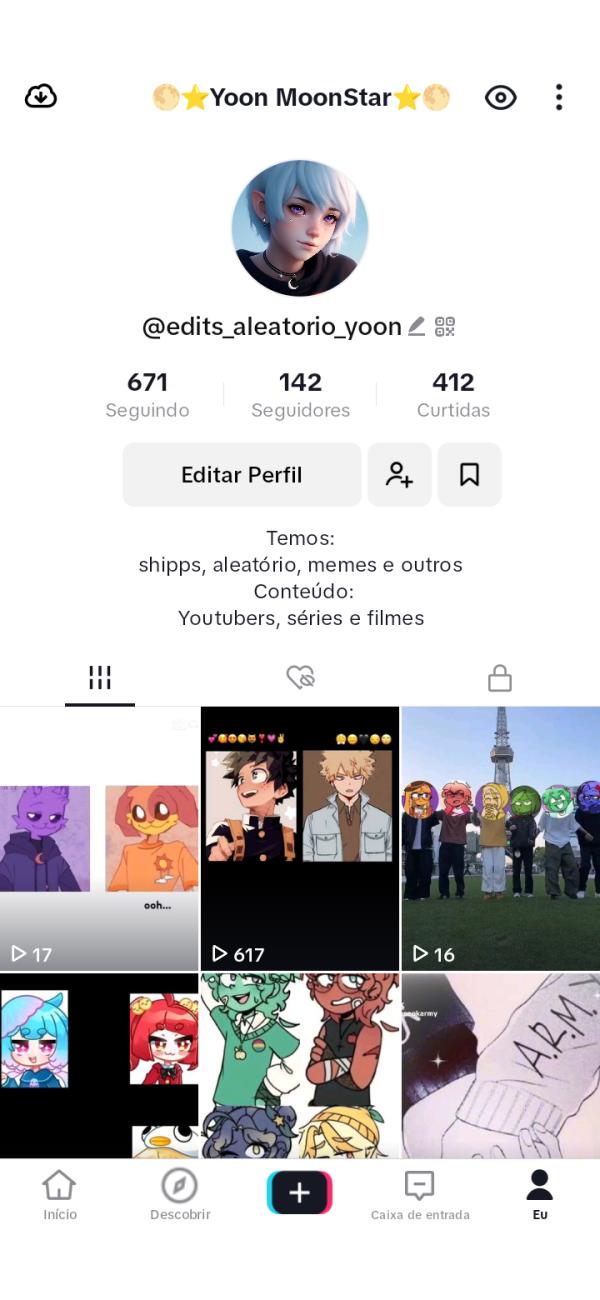Switch to the posted videos grid tab
Screen dimensions: 600x1300
[x=100, y=678]
